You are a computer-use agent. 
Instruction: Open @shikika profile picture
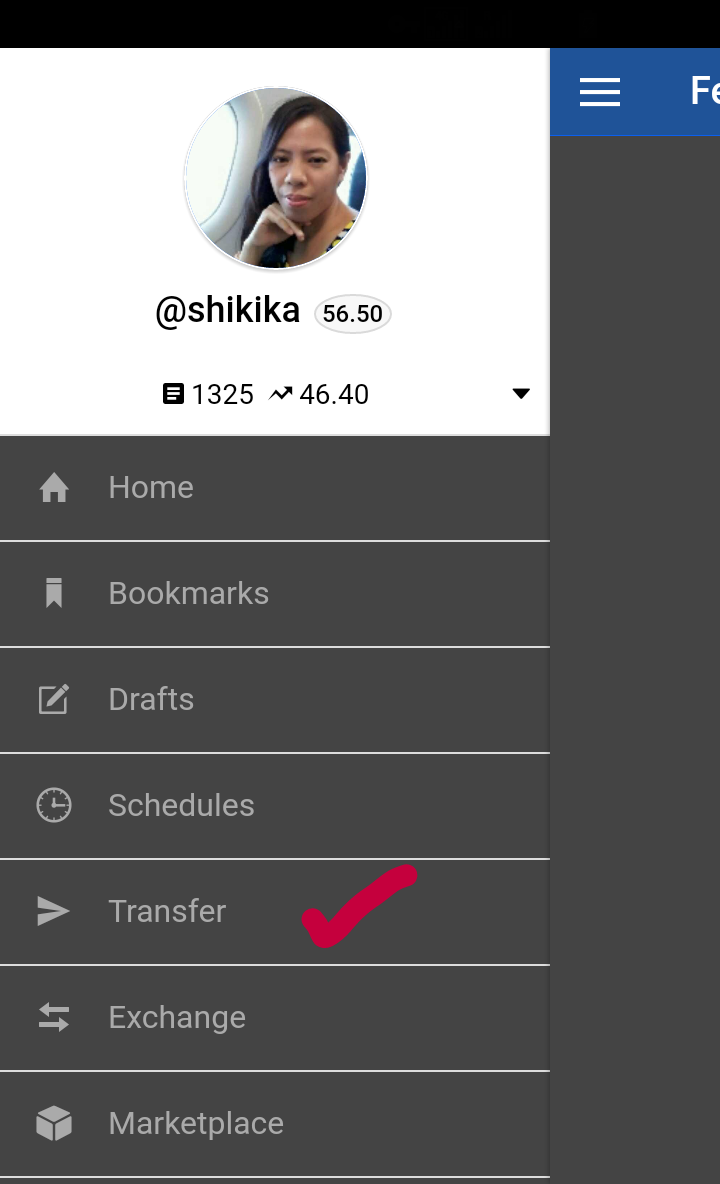tap(276, 178)
